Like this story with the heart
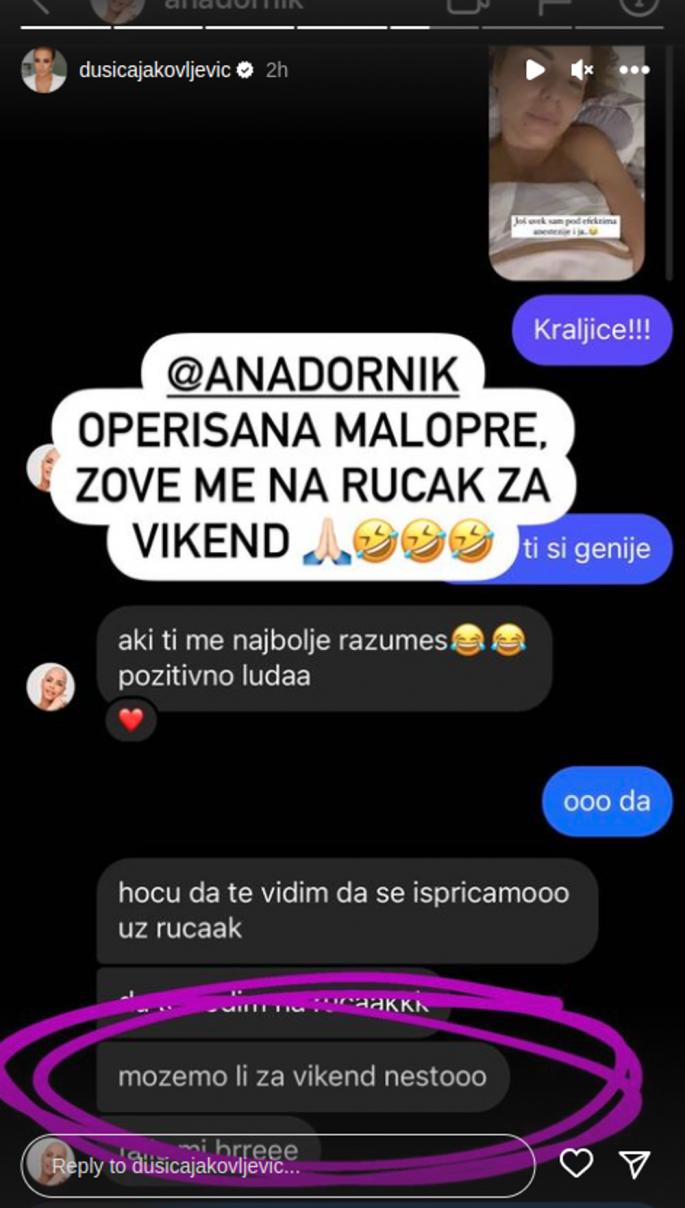This screenshot has height=1208, width=685. coord(576,1164)
